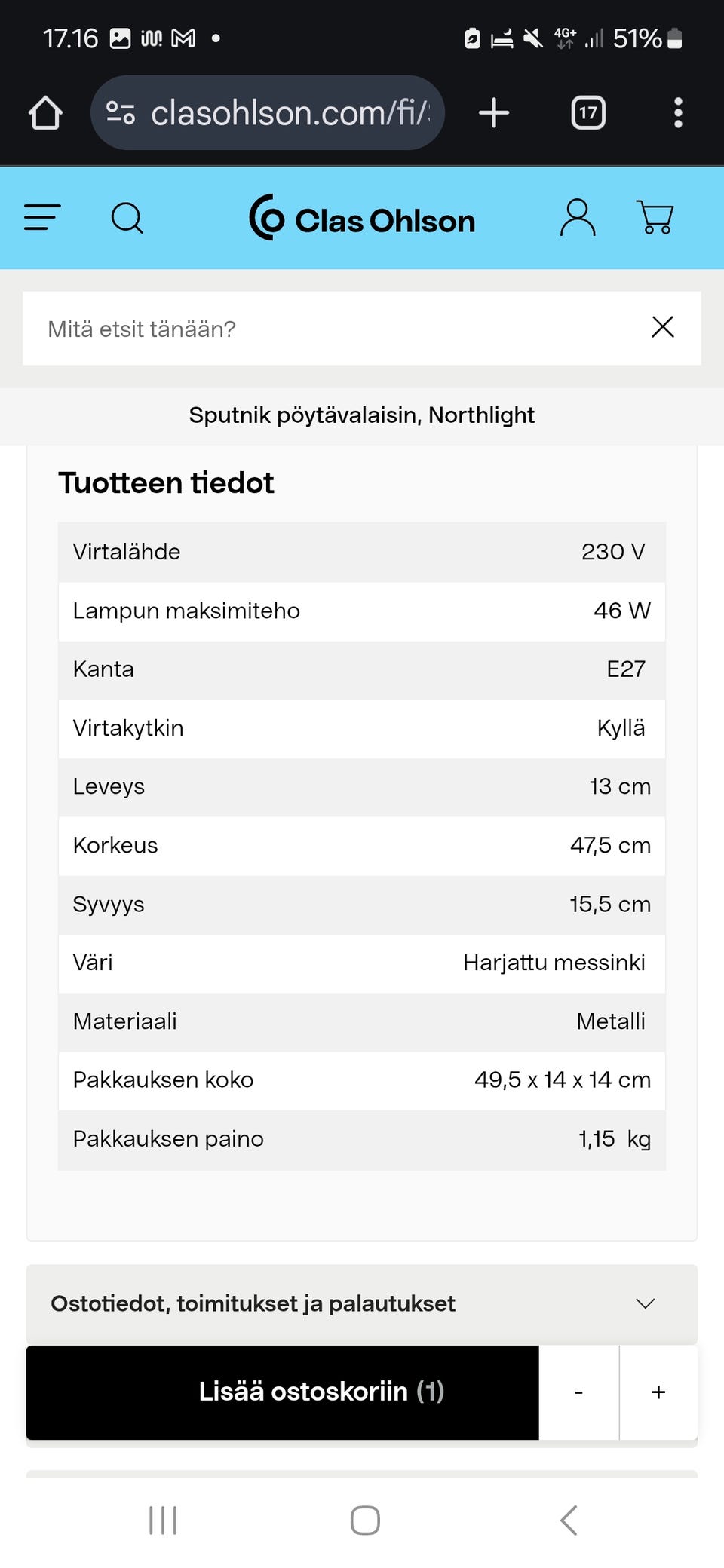Screen dimensions: 724x1568
Task: Open recent apps from the navigation bar
Action: (163, 1520)
